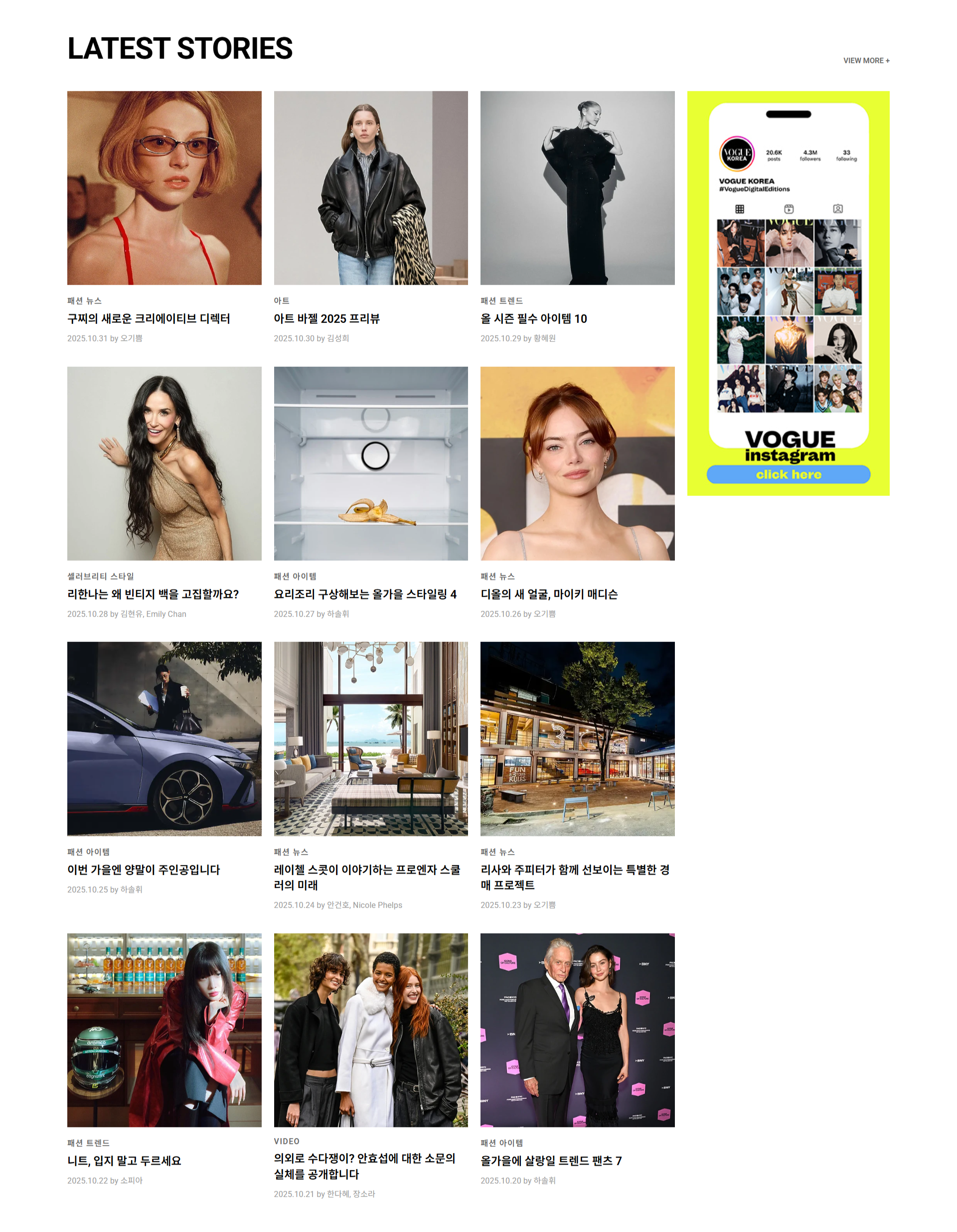This screenshot has height=1232, width=957.
Task: Tap the VIEW MORE + link
Action: [866, 60]
